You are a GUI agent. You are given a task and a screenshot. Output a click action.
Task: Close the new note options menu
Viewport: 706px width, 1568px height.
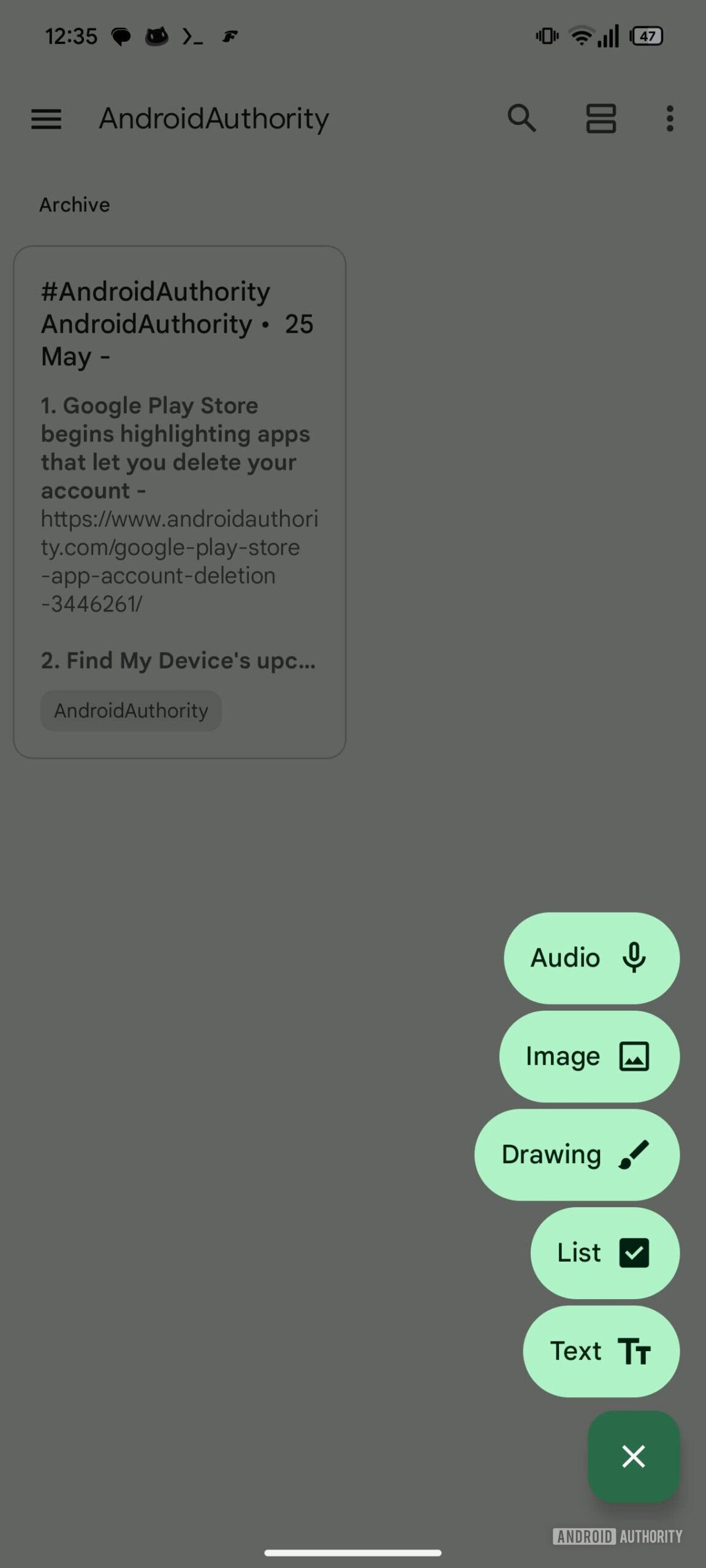pyautogui.click(x=633, y=1456)
